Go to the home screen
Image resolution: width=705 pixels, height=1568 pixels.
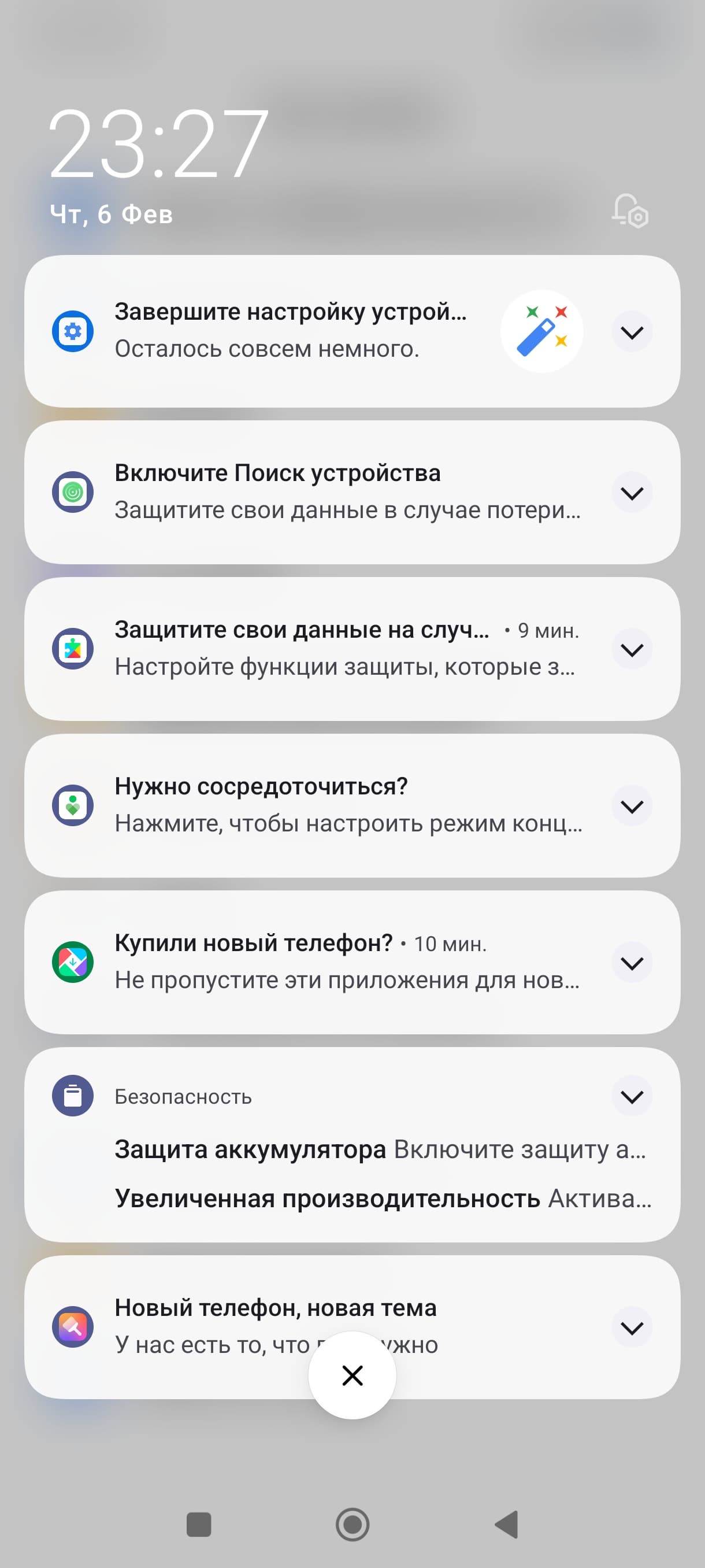pyautogui.click(x=352, y=1525)
